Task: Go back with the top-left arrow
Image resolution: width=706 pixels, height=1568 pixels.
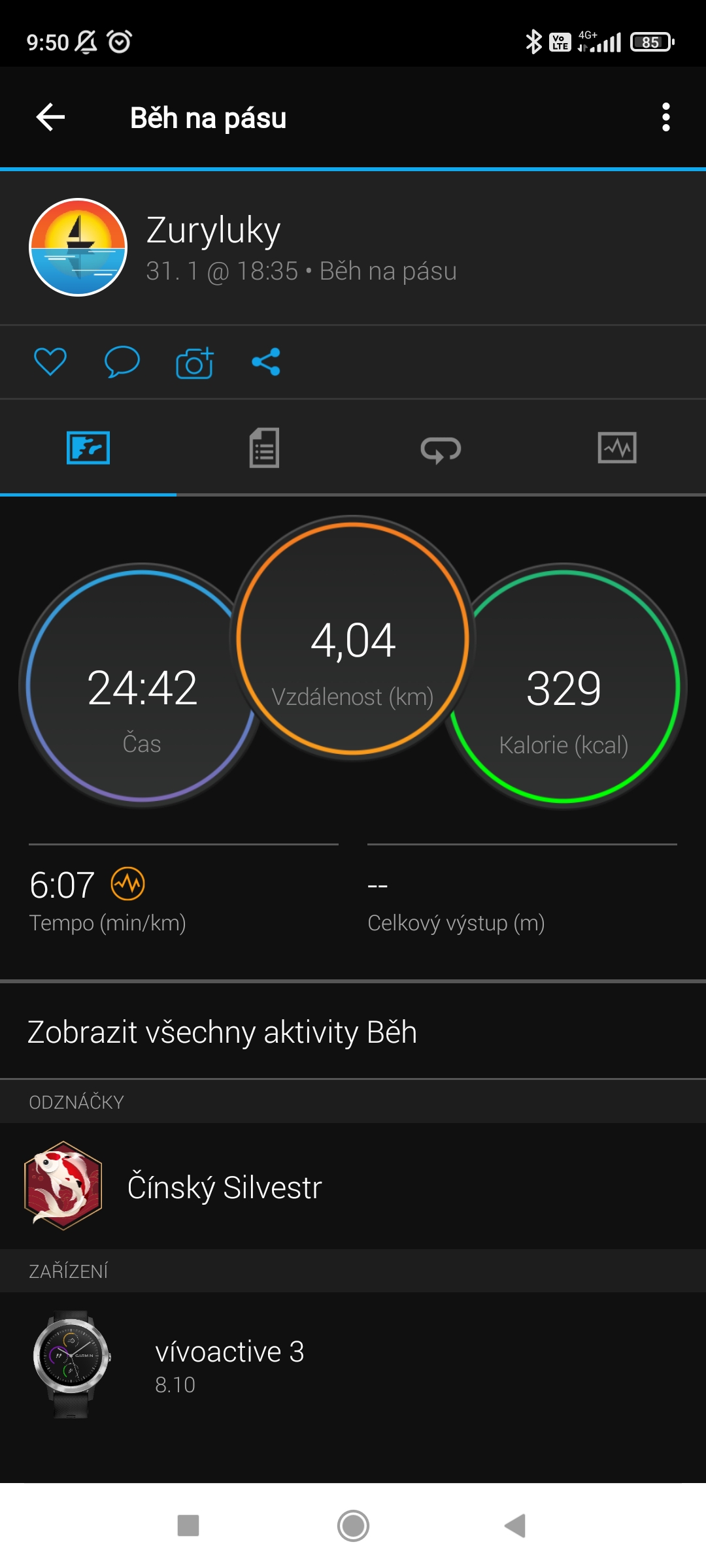Action: tap(50, 118)
